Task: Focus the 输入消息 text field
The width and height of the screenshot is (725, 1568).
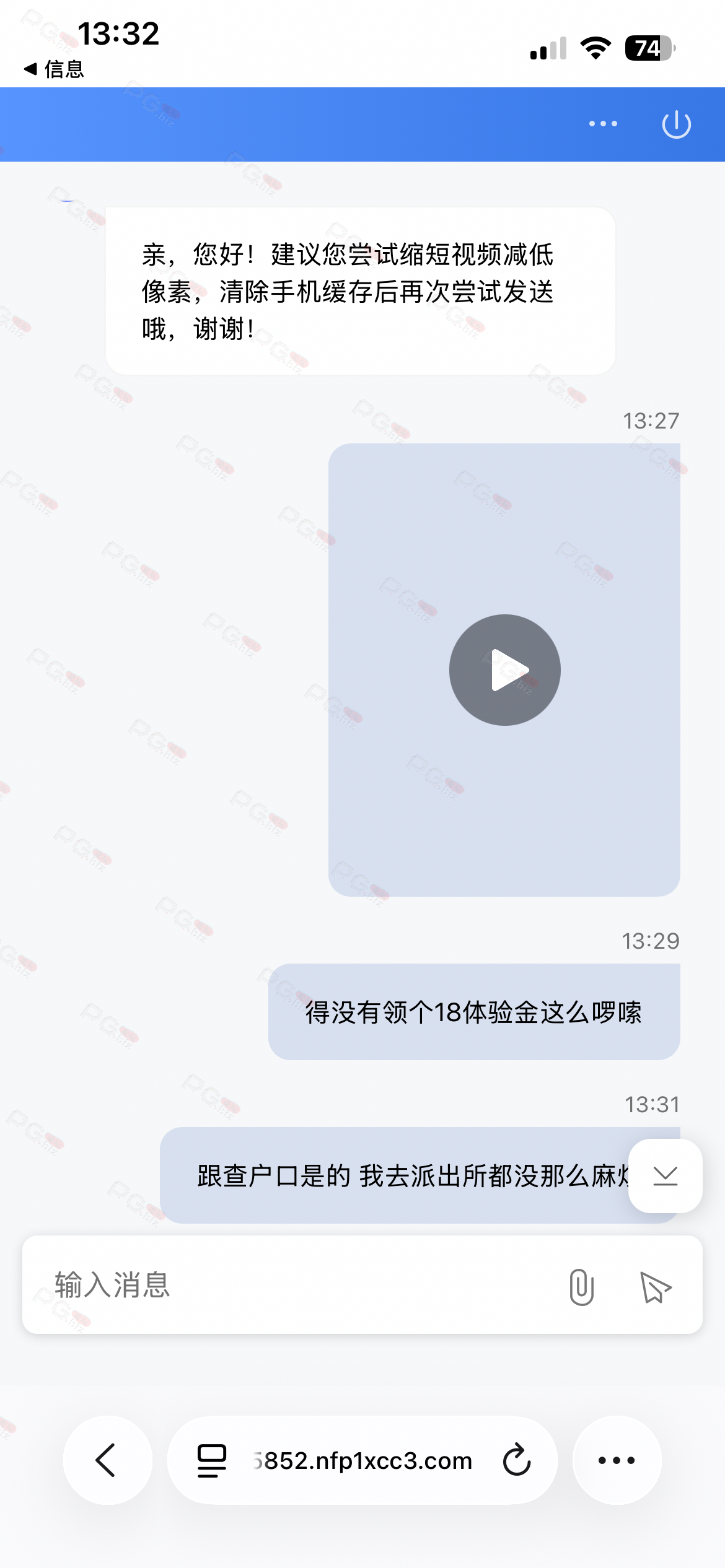Action: [x=297, y=1285]
